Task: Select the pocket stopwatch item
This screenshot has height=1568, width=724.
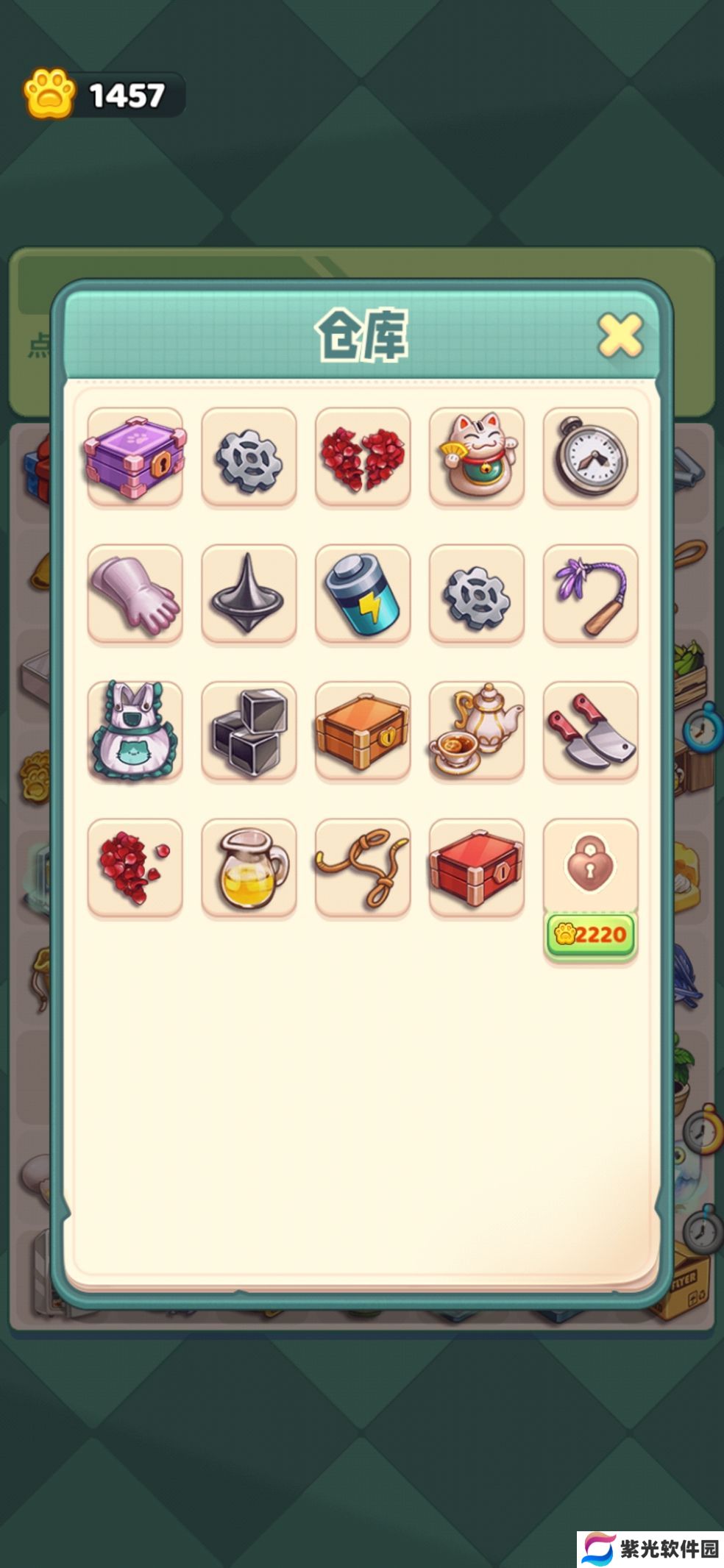Action: 590,457
